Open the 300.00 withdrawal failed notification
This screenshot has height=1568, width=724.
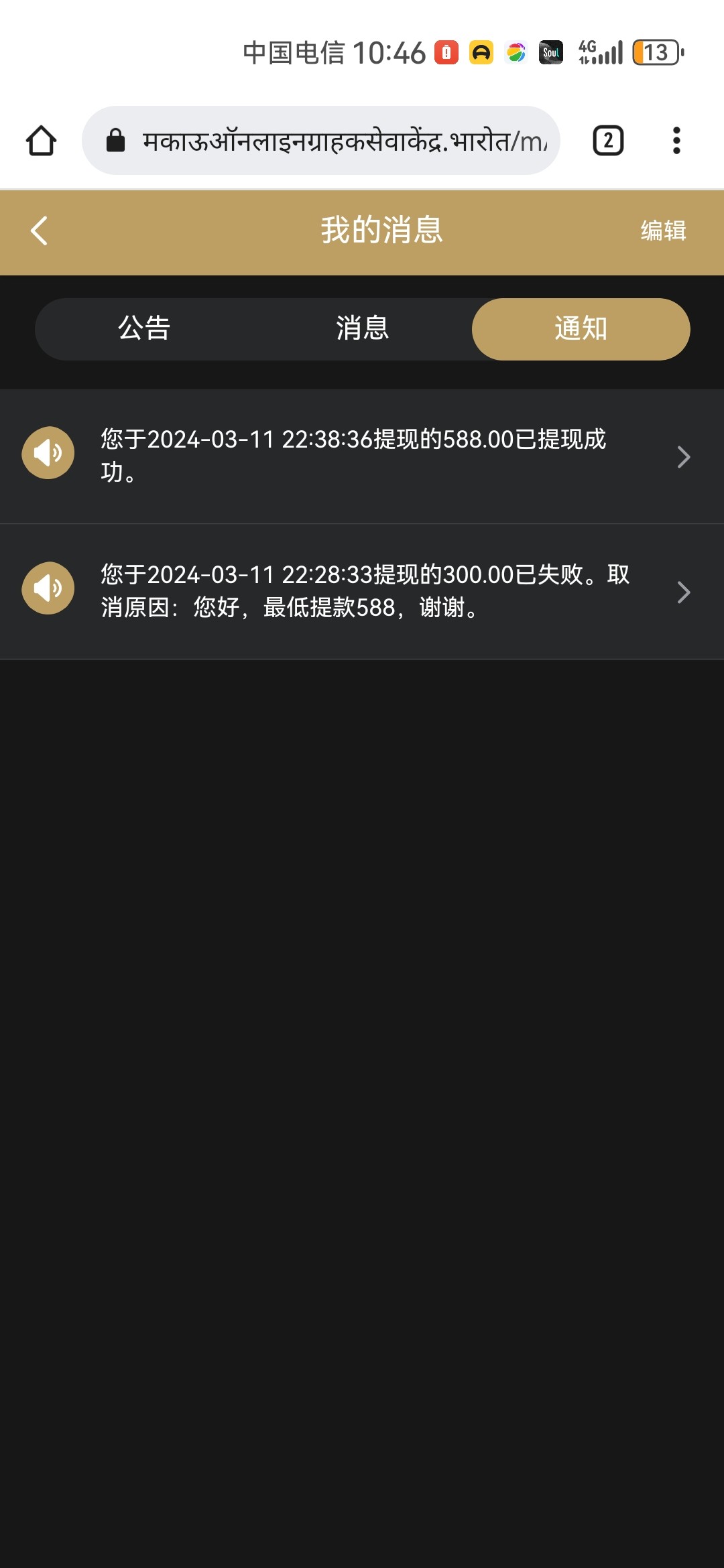(x=362, y=591)
